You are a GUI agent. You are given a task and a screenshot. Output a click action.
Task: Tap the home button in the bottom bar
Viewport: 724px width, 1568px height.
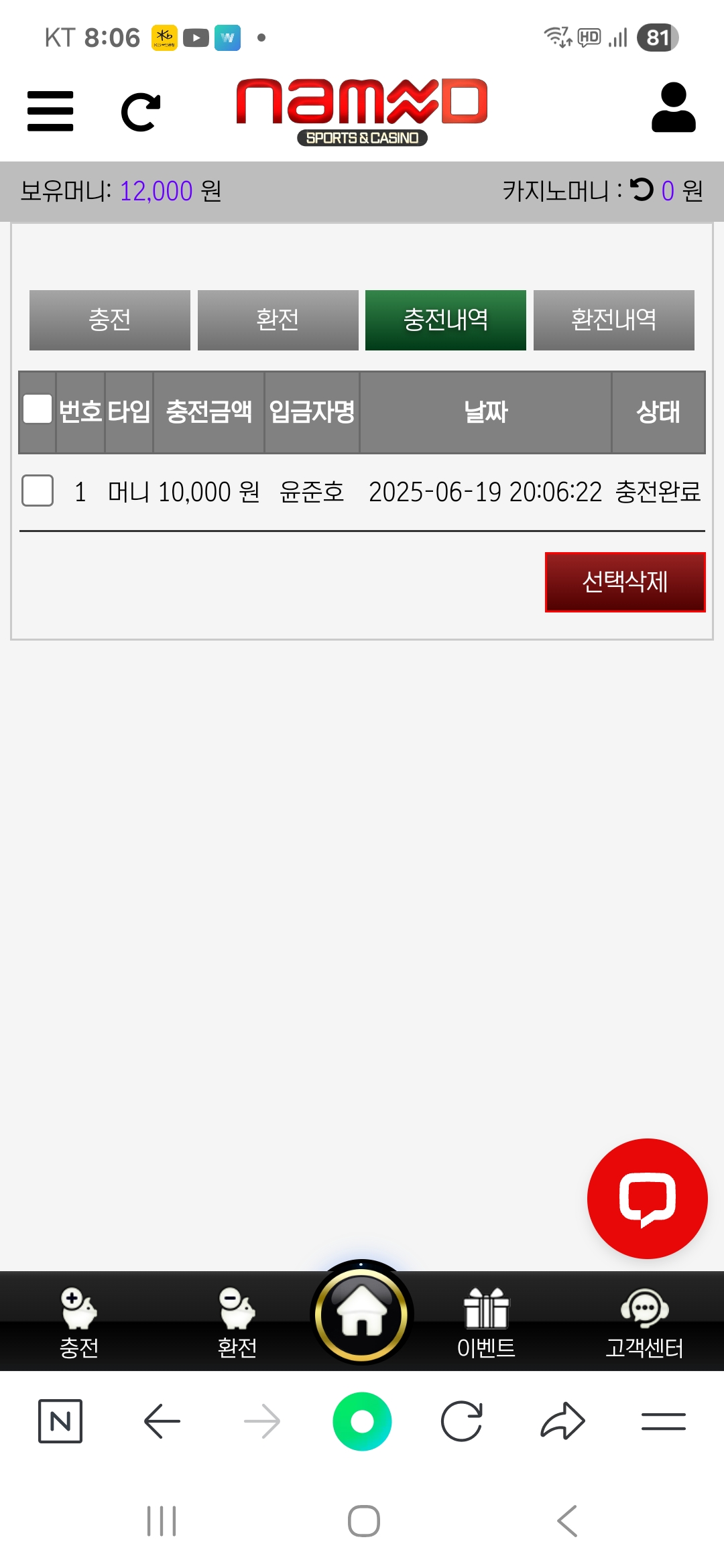(x=362, y=1315)
